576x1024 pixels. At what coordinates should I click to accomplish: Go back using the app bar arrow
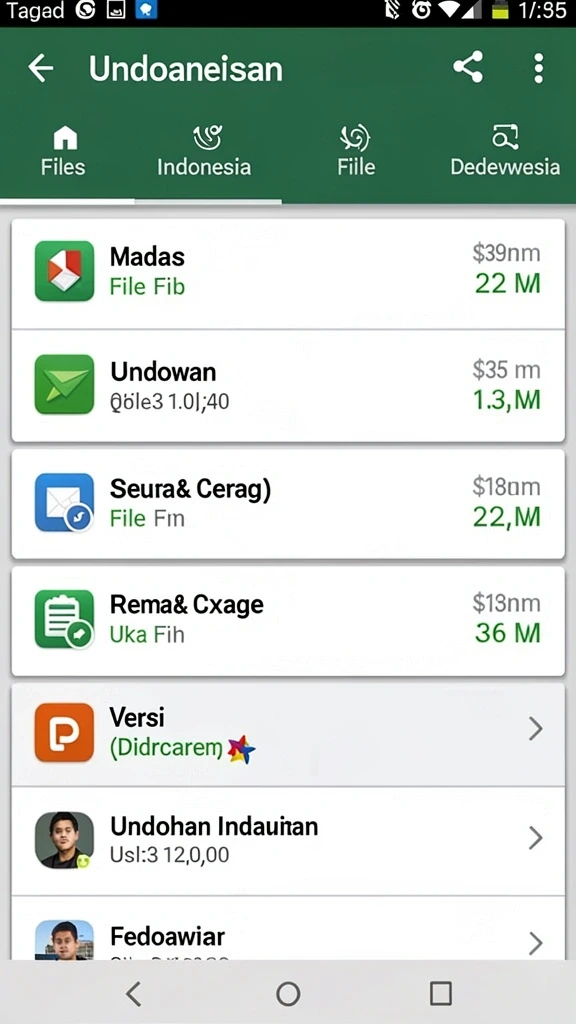pos(40,68)
